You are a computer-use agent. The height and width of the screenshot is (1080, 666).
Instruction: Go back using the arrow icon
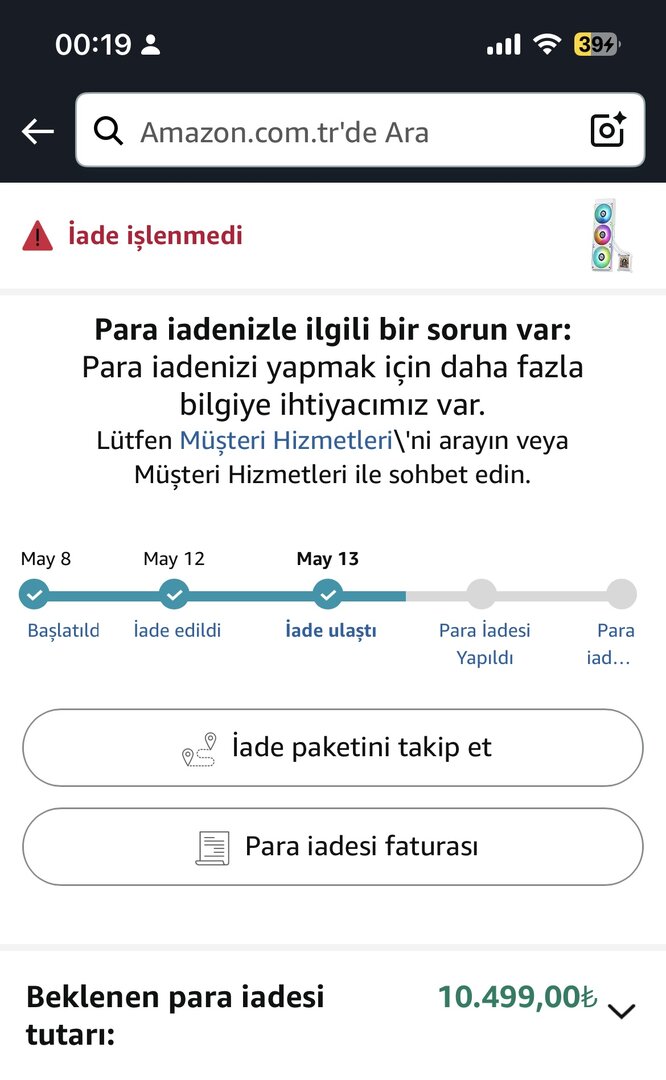coord(38,131)
